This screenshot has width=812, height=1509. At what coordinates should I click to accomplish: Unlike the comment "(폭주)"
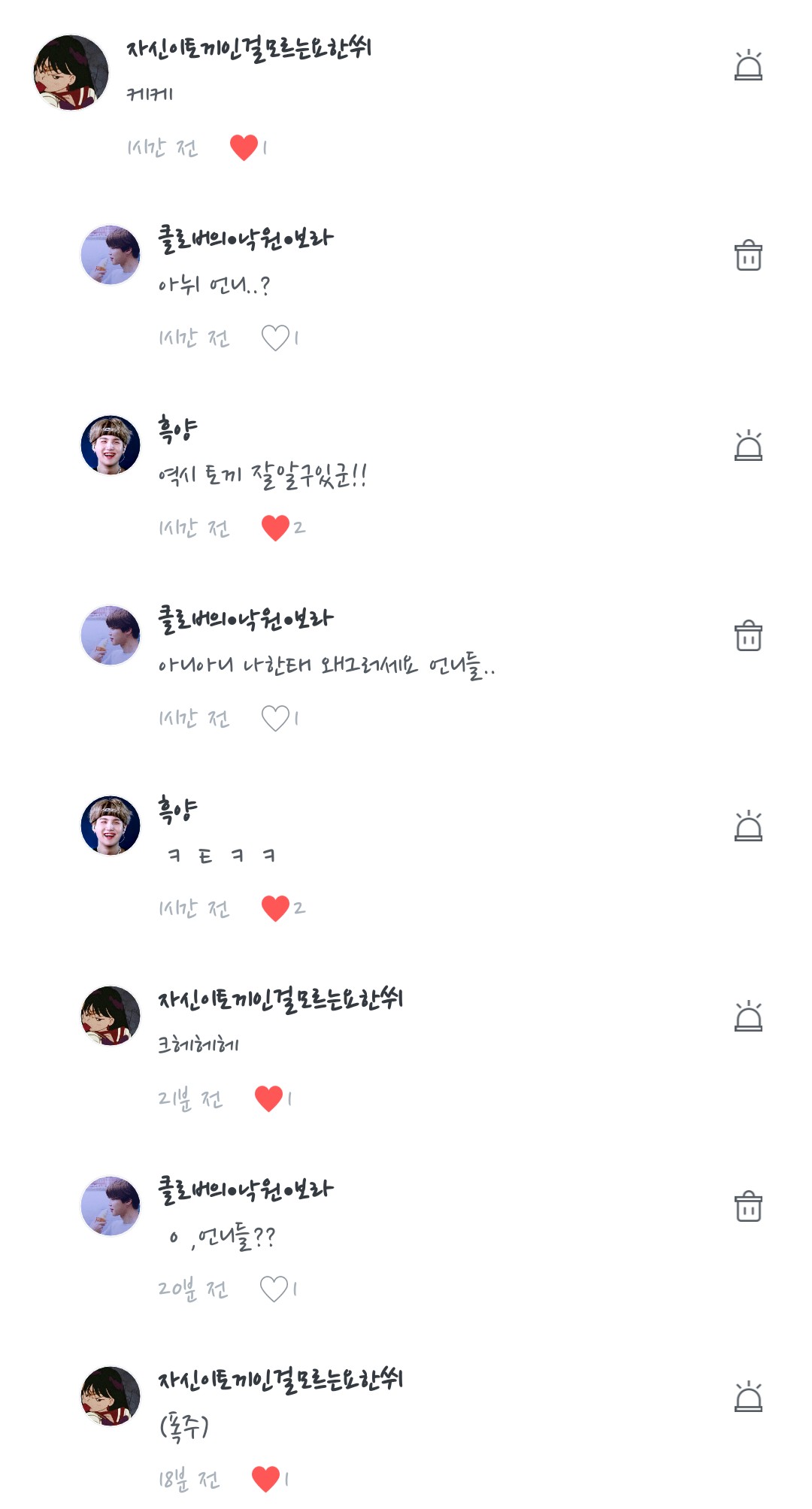[x=265, y=1479]
